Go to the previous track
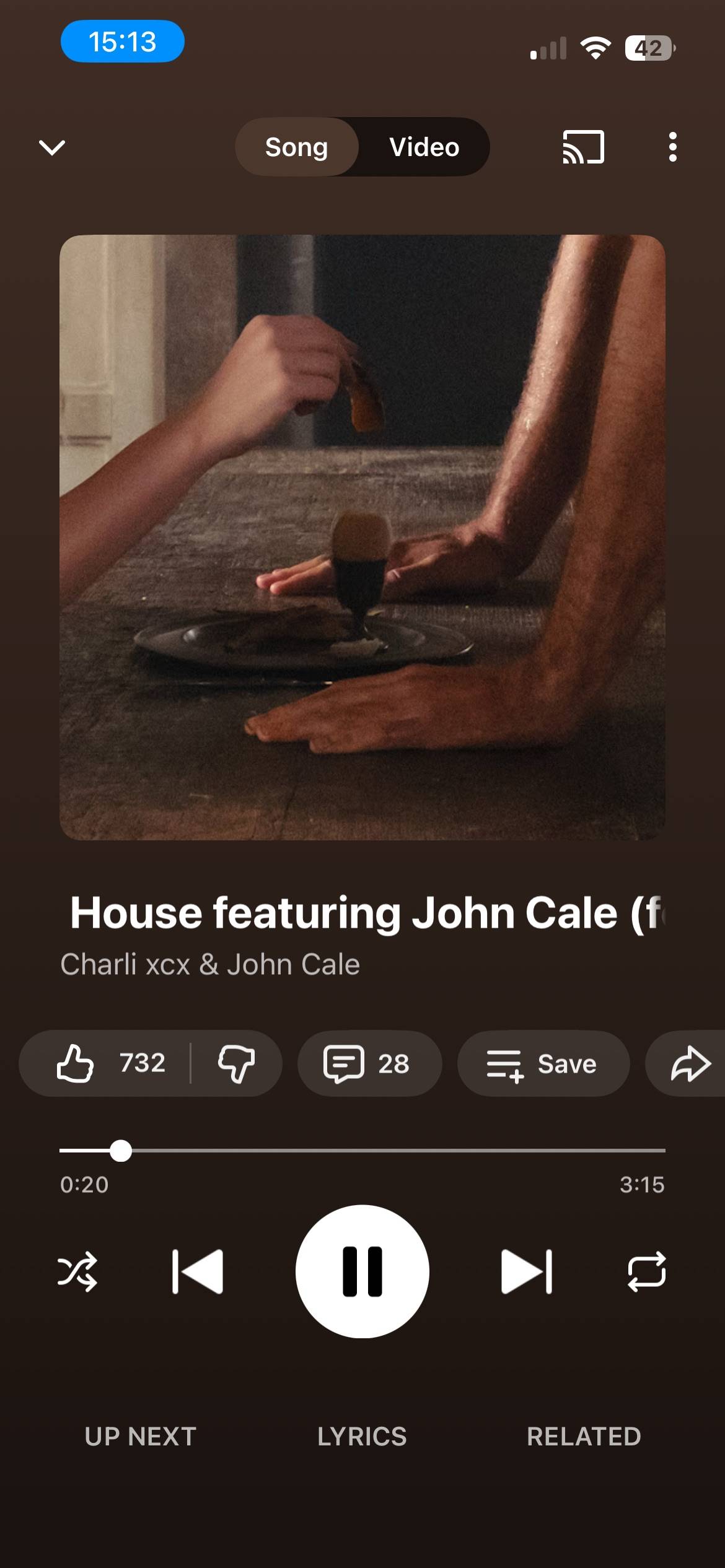Viewport: 725px width, 1568px height. click(197, 1271)
